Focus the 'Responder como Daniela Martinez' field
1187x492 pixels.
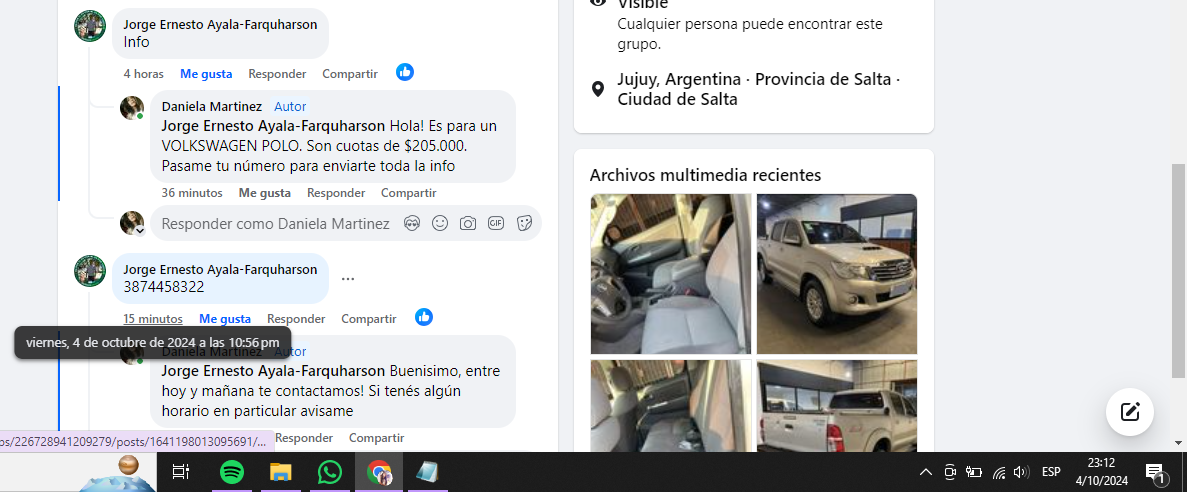[x=275, y=224]
